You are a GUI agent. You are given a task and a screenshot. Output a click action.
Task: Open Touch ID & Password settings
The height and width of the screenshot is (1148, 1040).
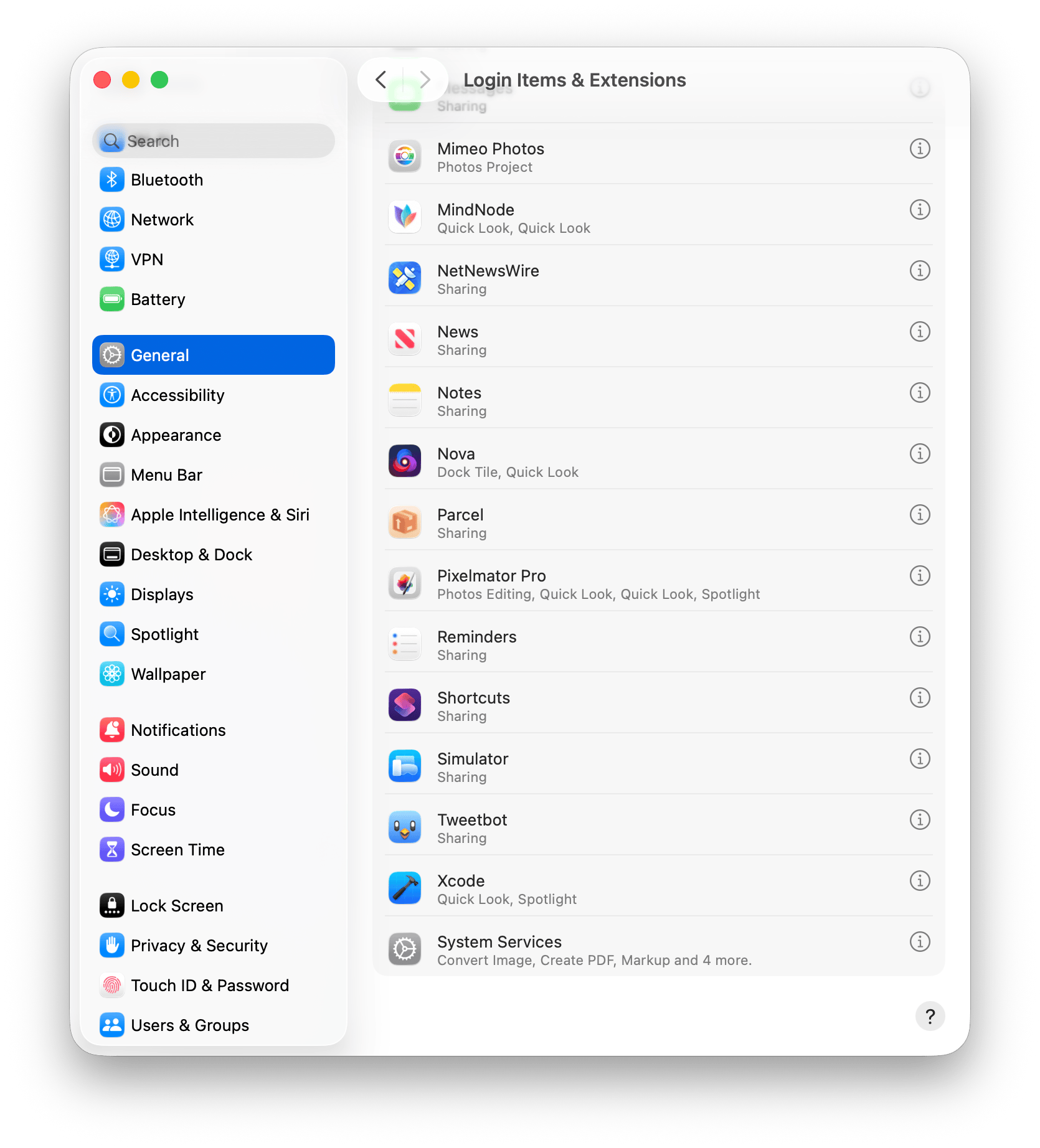pyautogui.click(x=209, y=986)
